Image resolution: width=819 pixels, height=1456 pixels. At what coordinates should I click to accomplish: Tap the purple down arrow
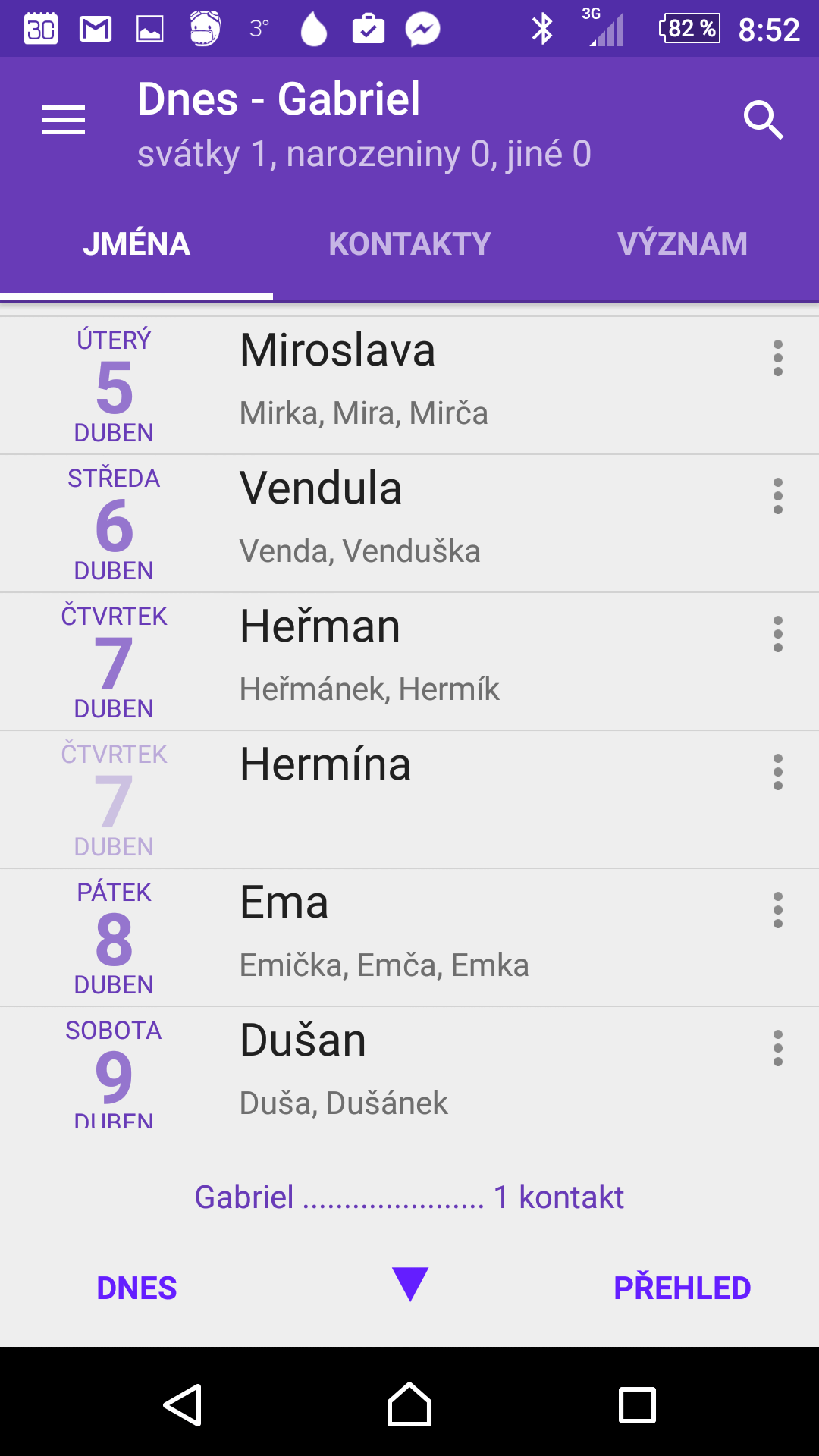[x=410, y=1284]
